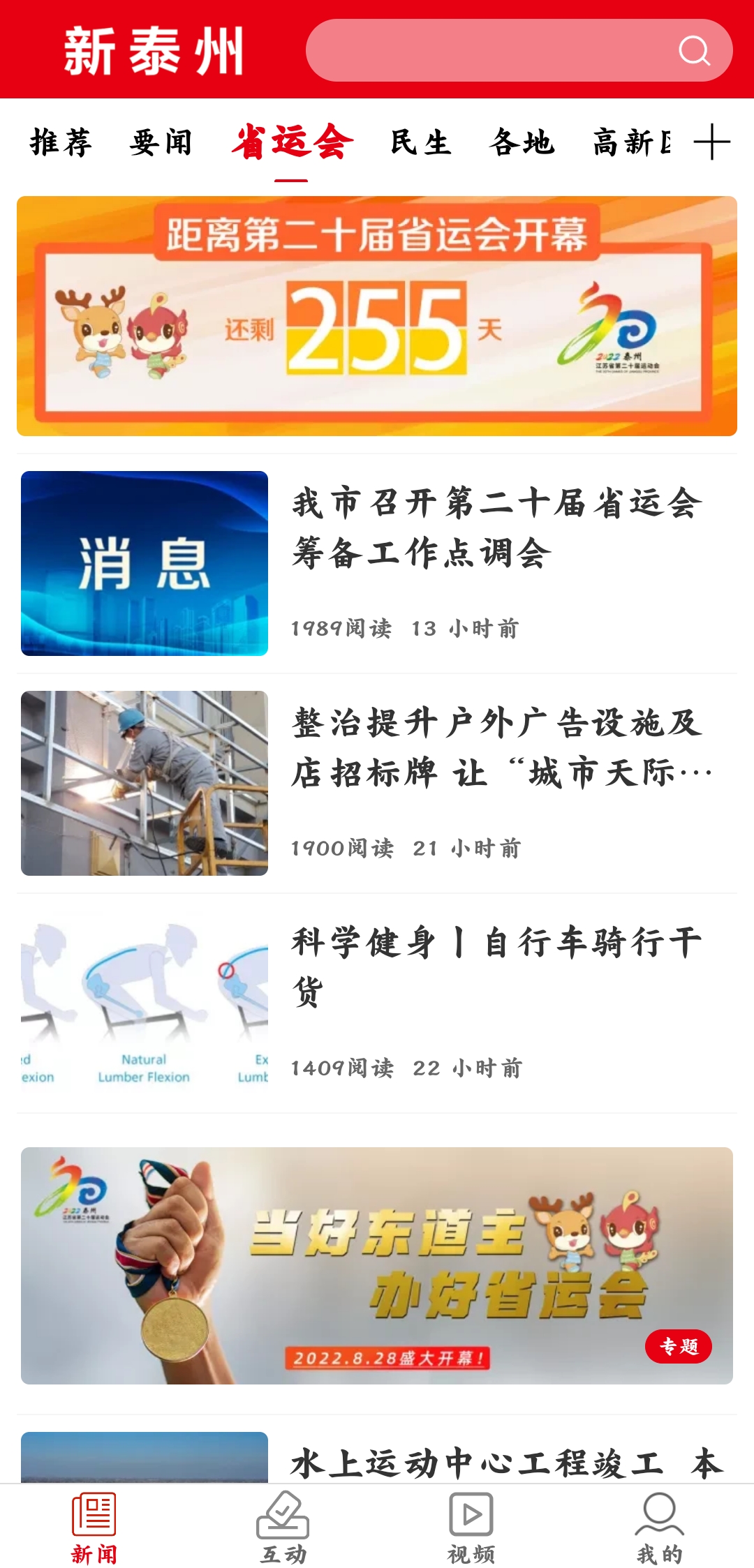Open the 当好东道主 办好省运会 special banner

coord(377,1265)
